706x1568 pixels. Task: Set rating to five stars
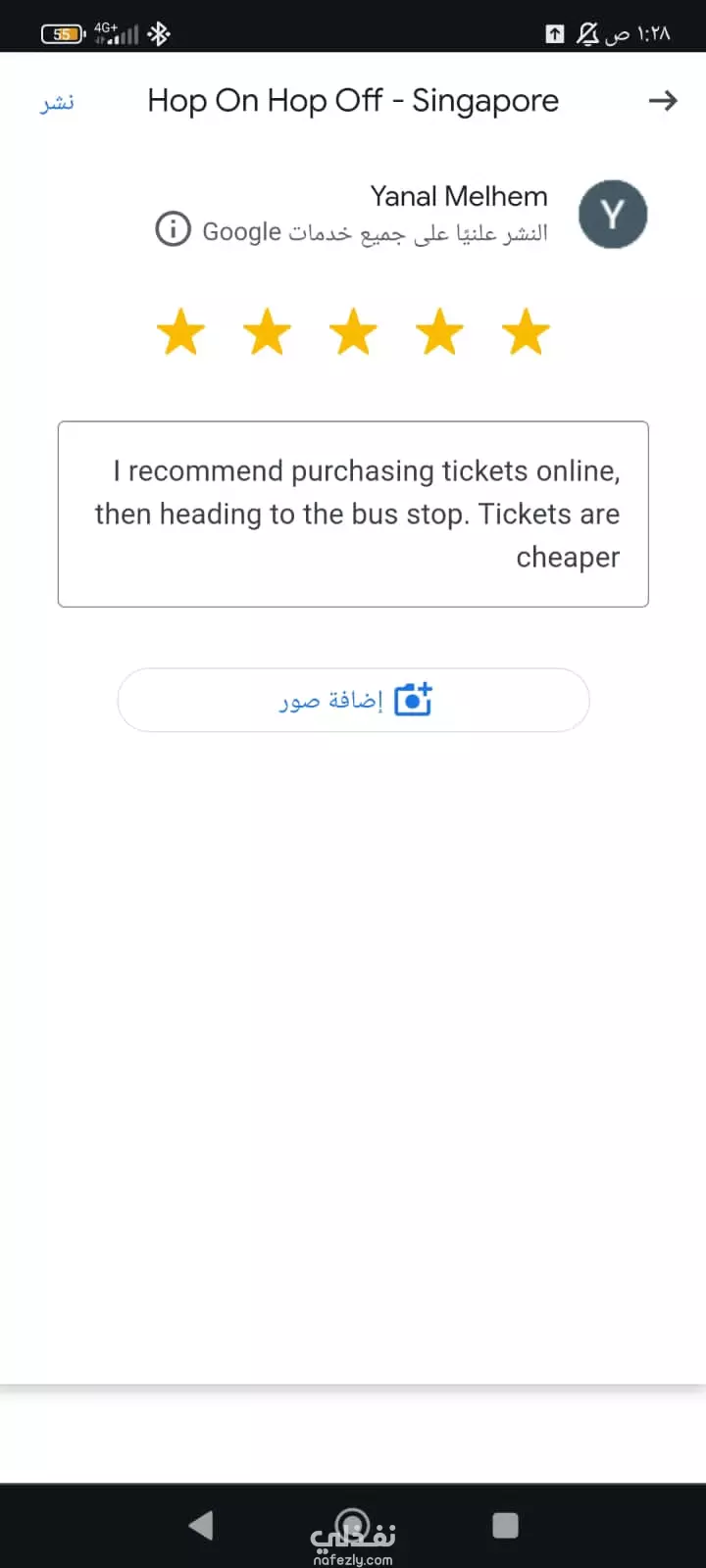point(526,331)
